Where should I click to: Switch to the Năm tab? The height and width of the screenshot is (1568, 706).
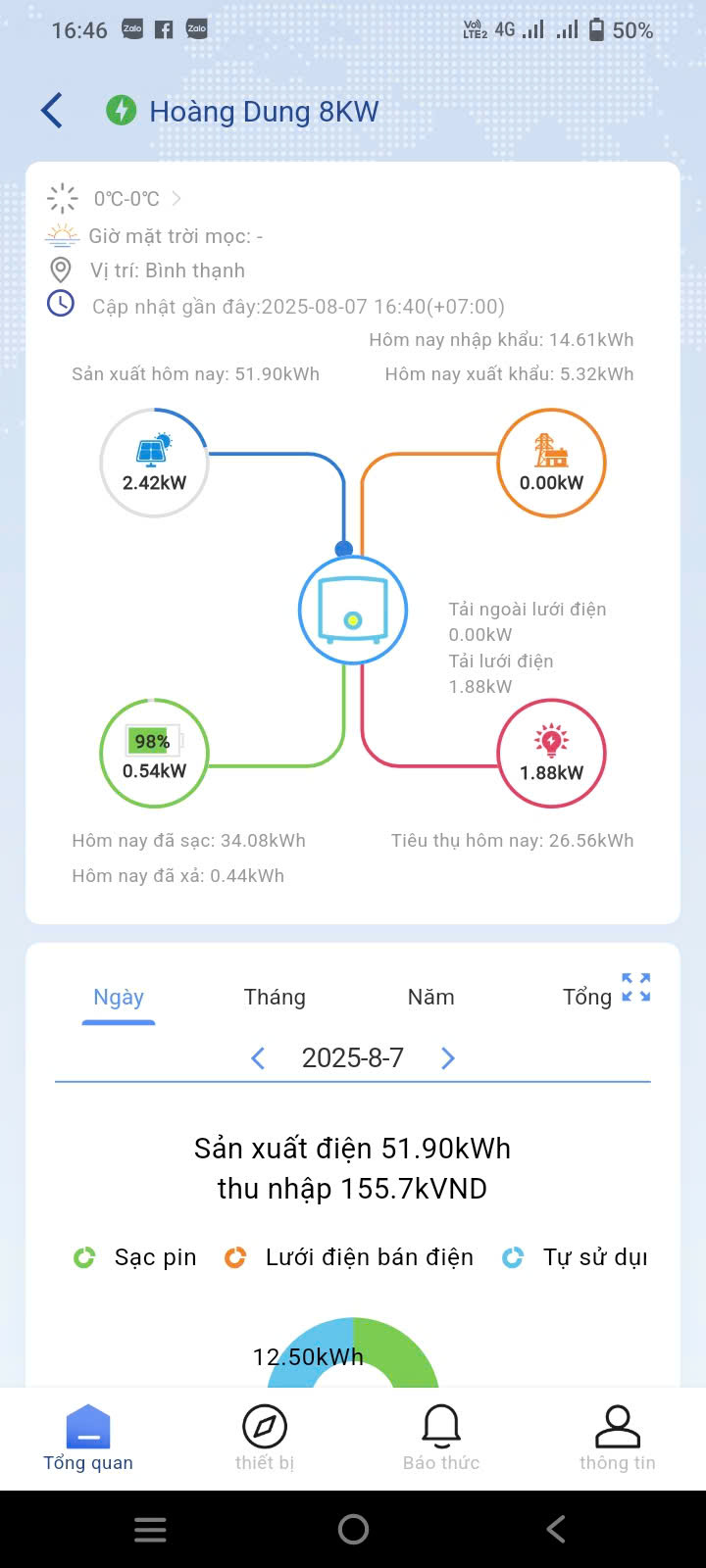point(430,997)
